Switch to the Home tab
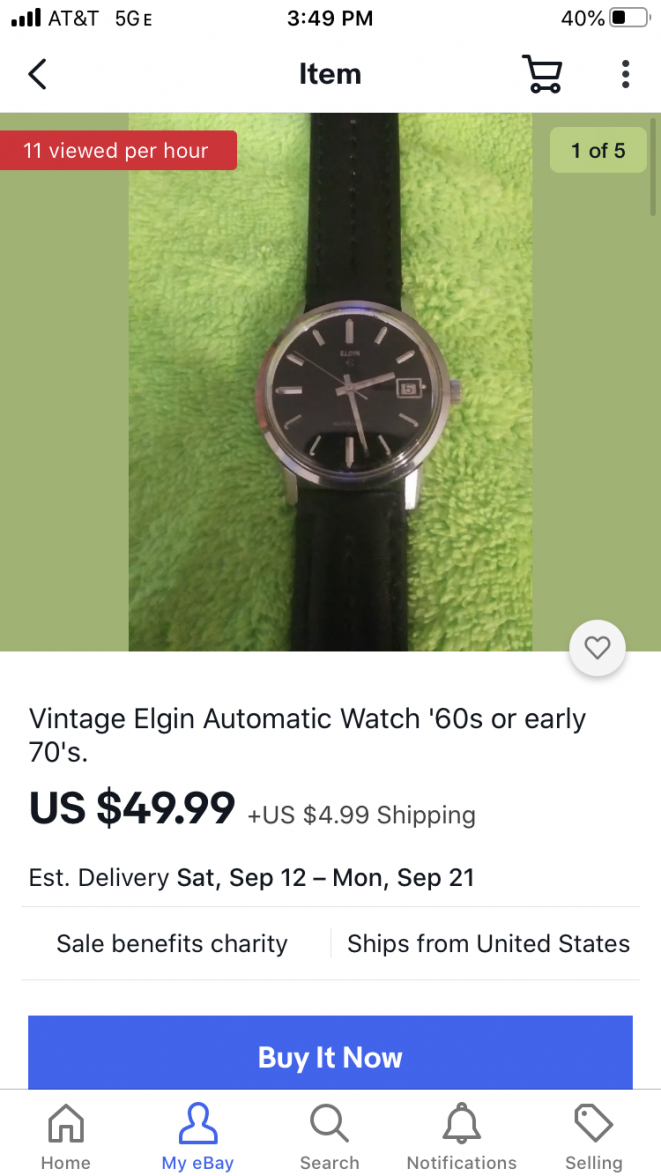This screenshot has height=1176, width=661. click(66, 1137)
